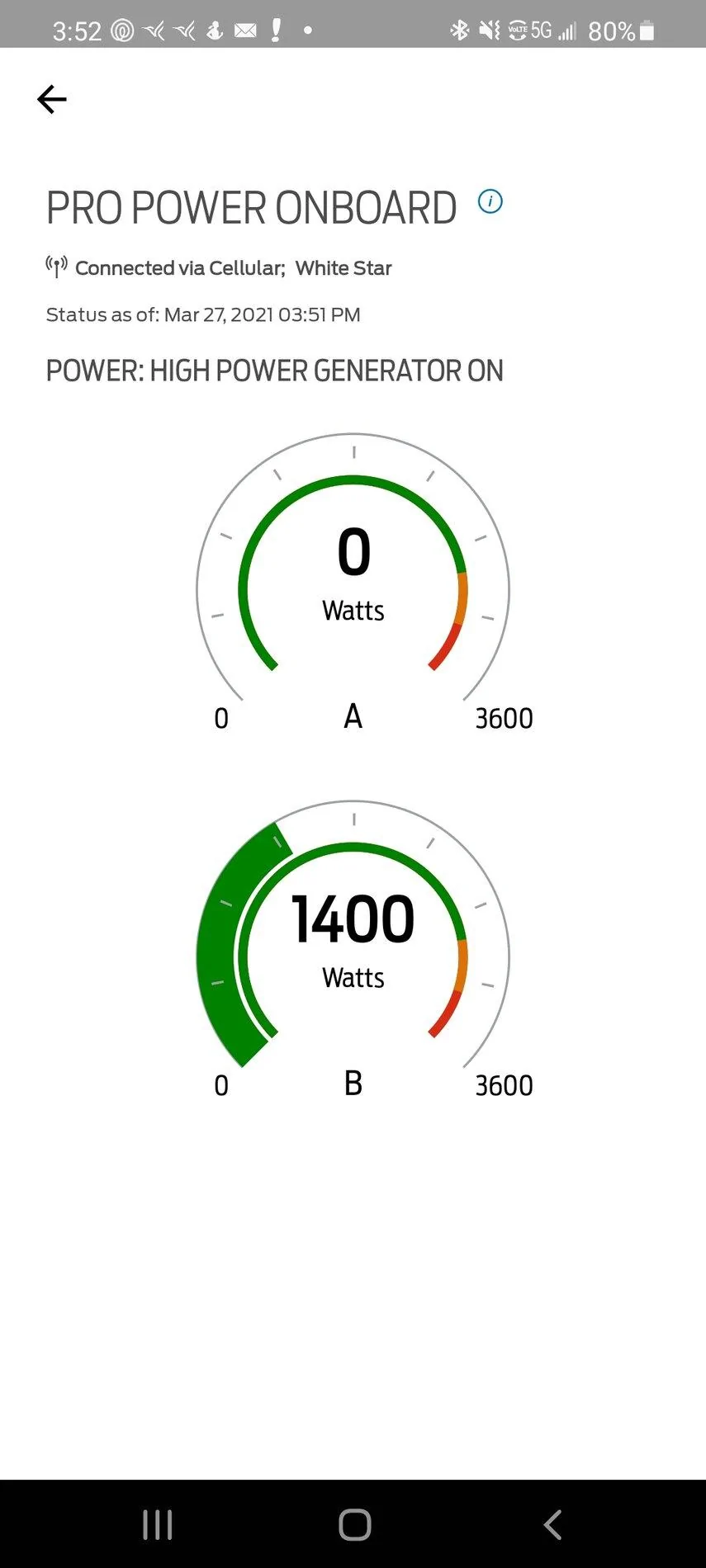The image size is (706, 1568).
Task: Tap the system back button
Action: pos(552,1524)
